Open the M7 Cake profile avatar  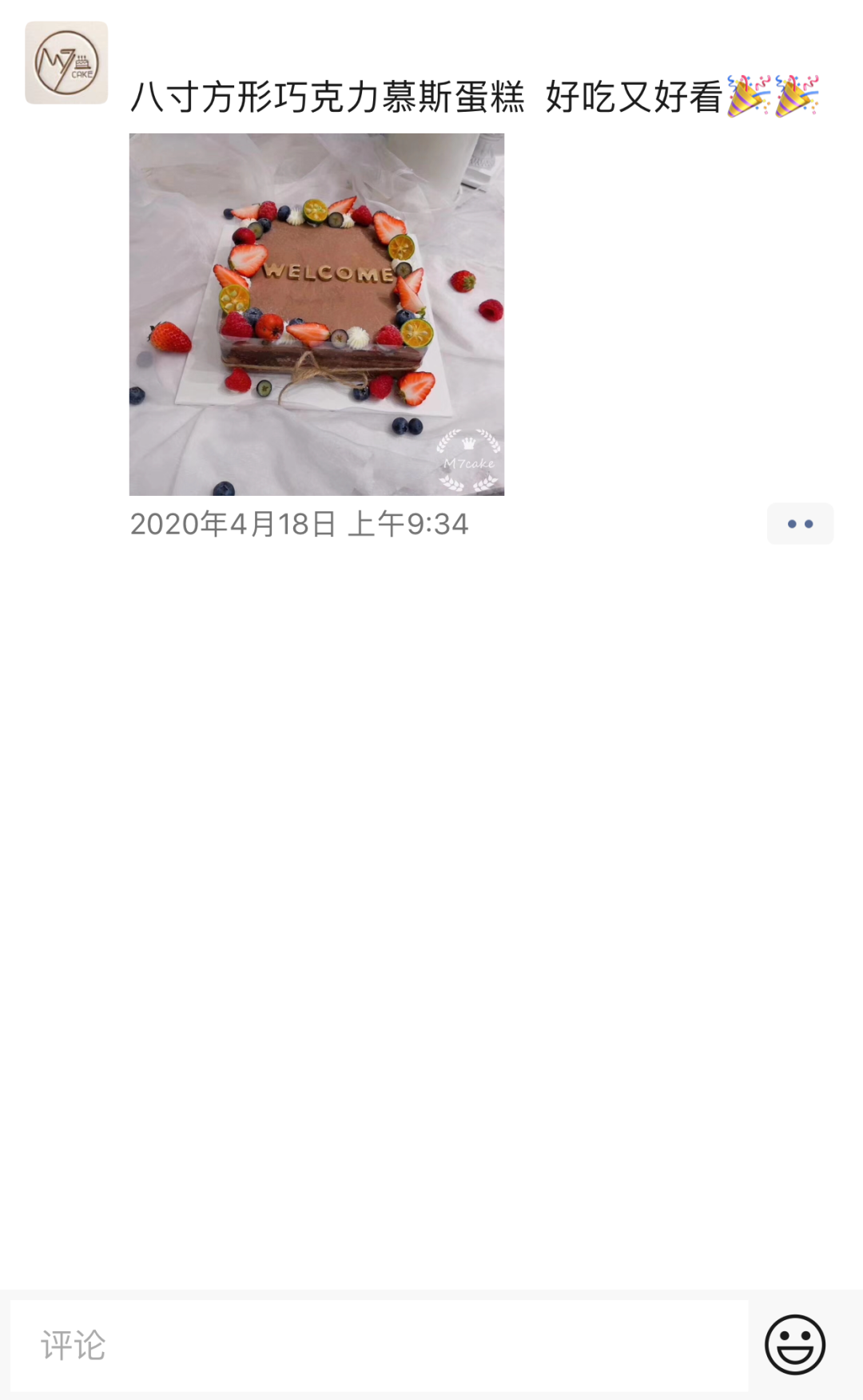click(66, 62)
